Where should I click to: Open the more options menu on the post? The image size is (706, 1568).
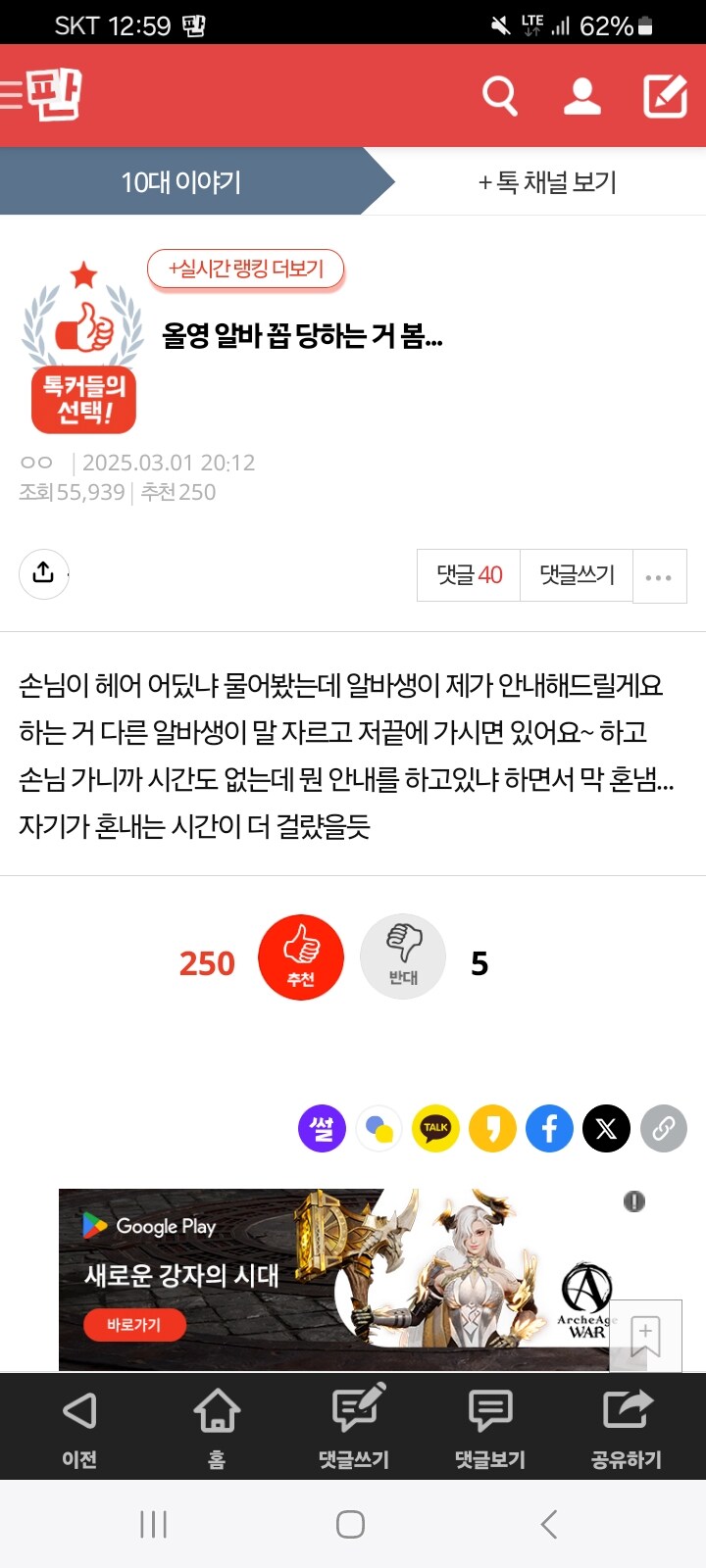point(659,576)
